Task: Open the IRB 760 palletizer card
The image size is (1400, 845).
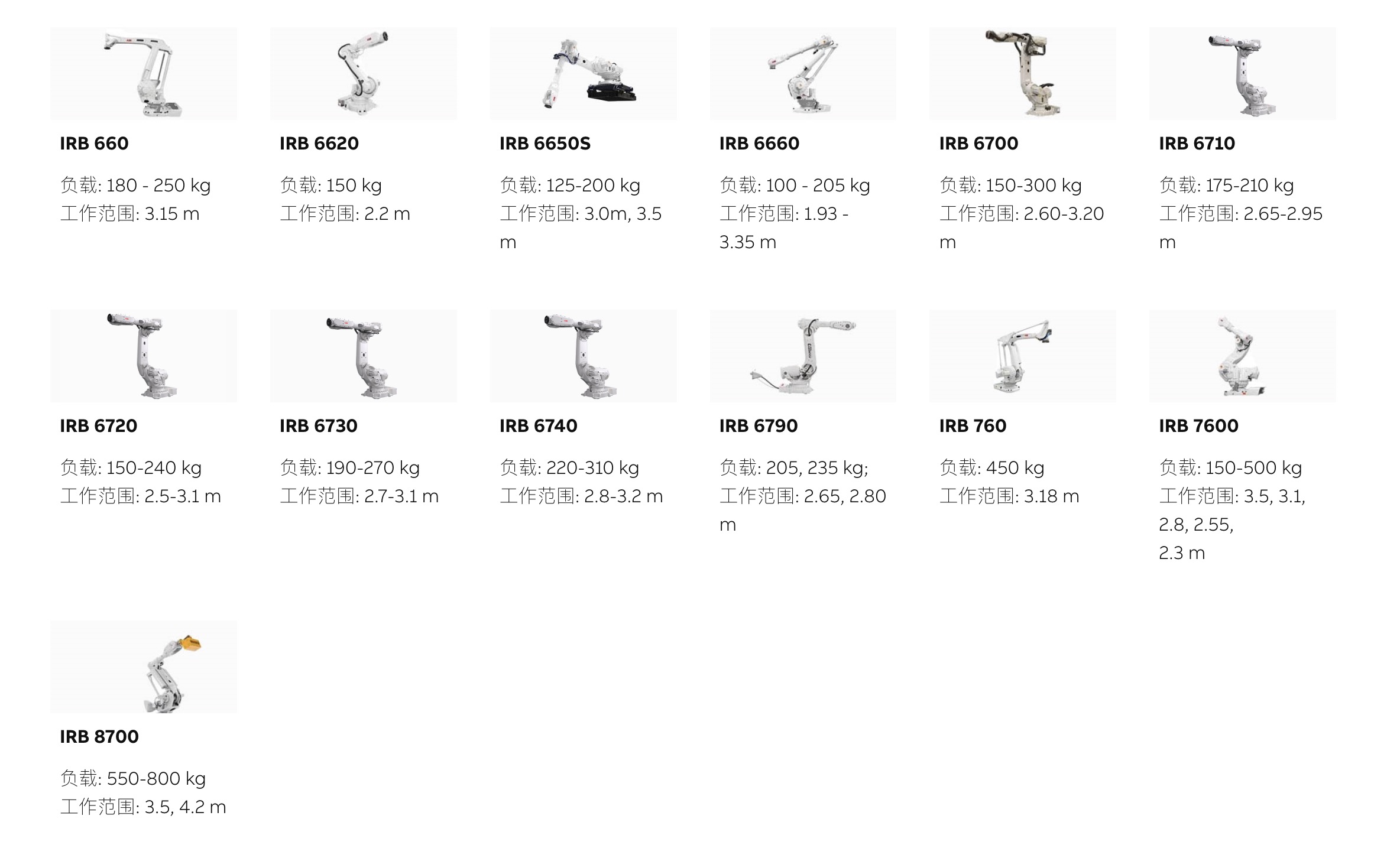Action: [x=1022, y=356]
